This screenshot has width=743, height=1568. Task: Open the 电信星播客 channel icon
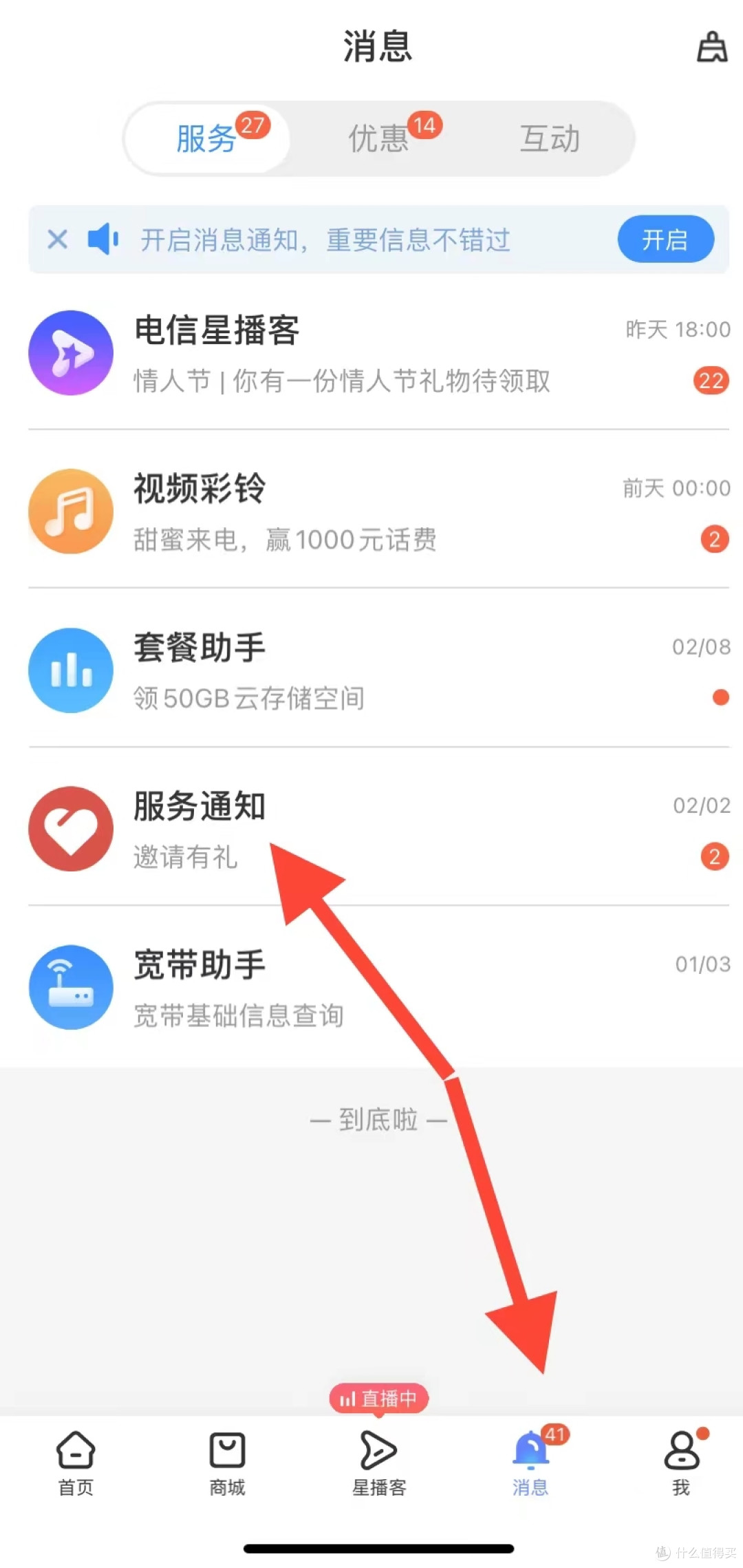pos(71,353)
